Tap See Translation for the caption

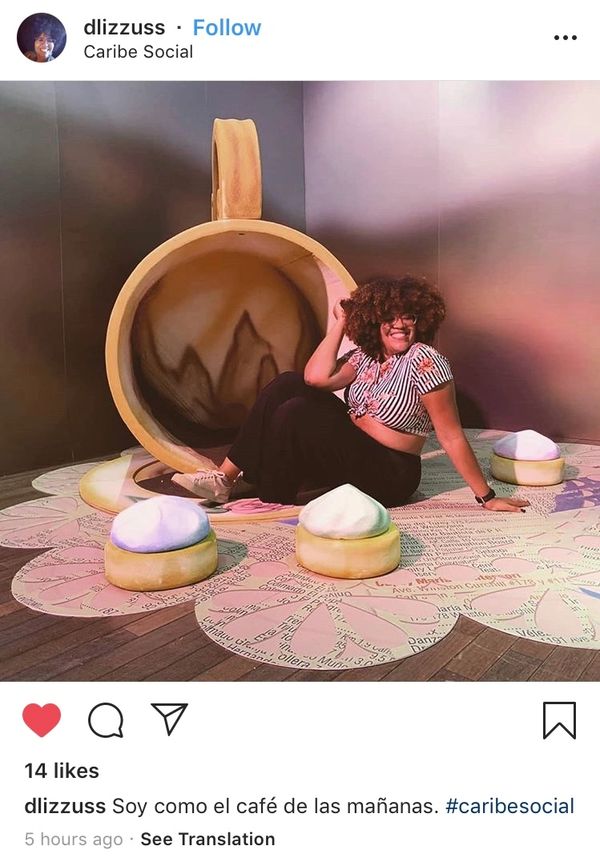(207, 839)
